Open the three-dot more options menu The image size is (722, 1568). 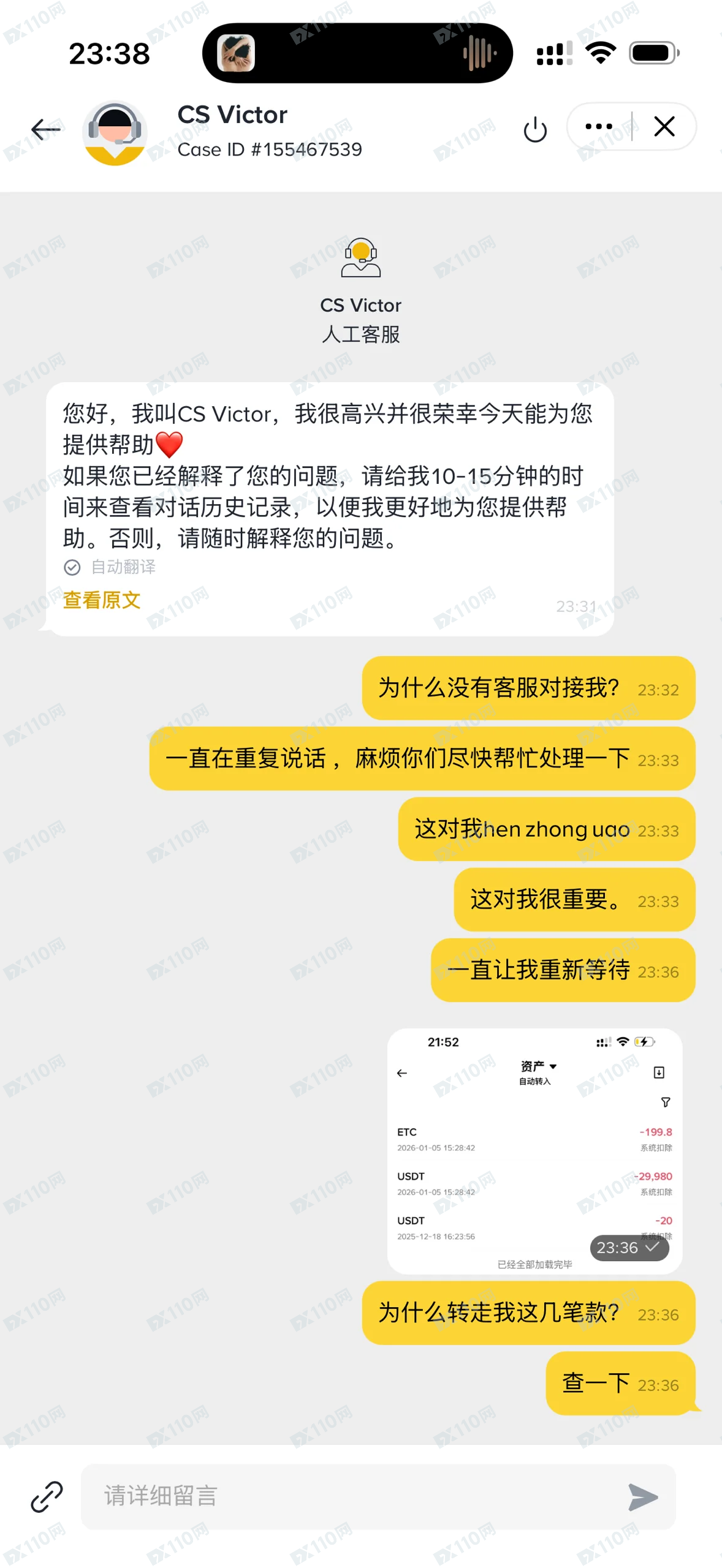[599, 127]
